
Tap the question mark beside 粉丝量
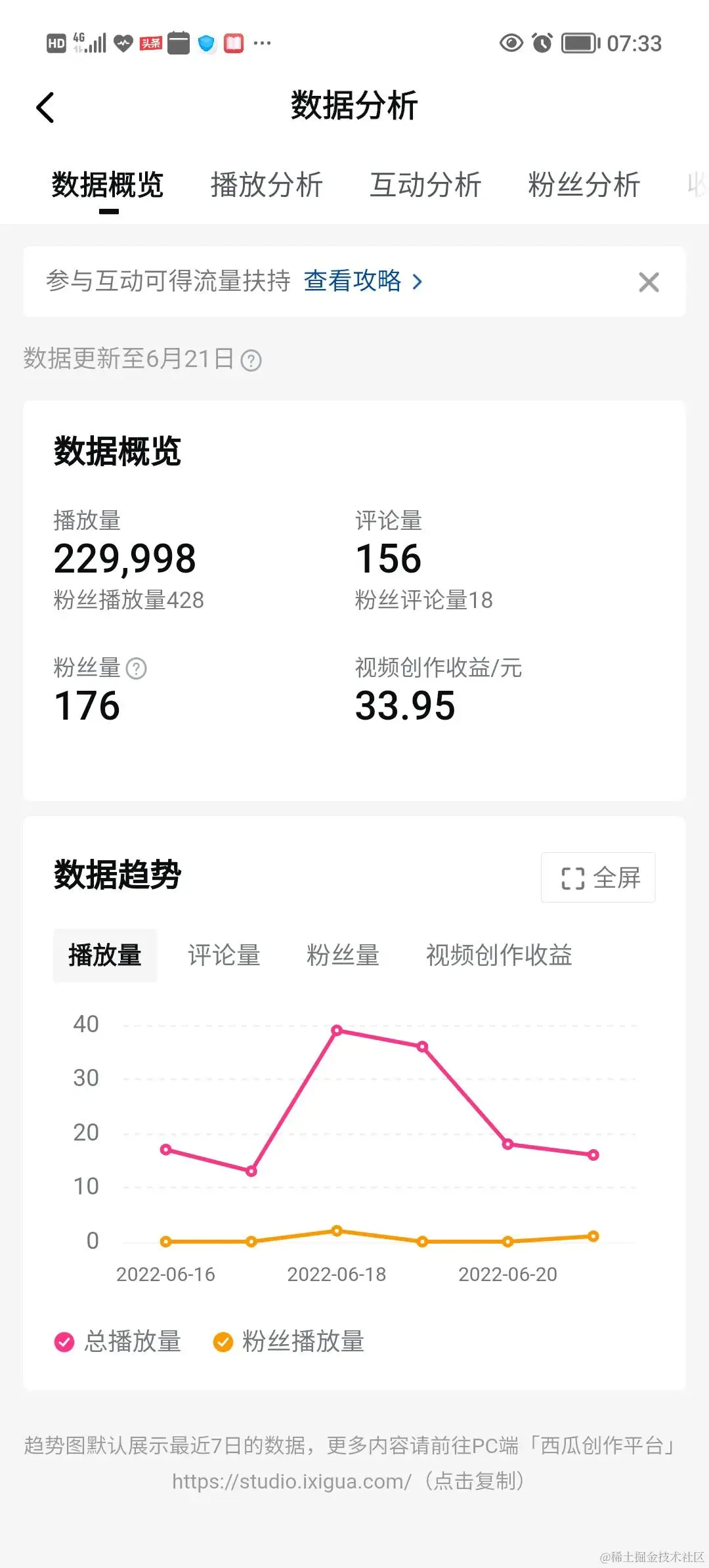point(136,668)
